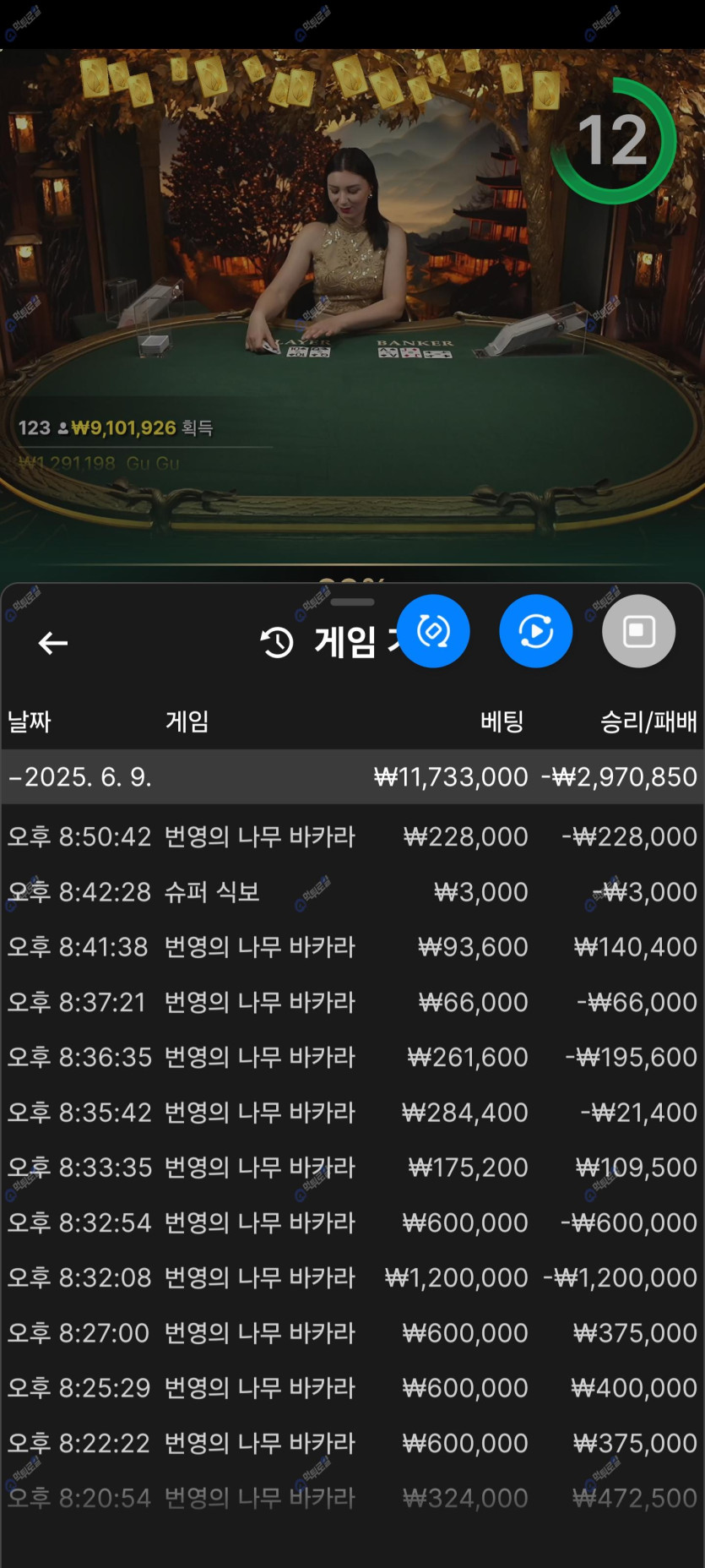
Task: Tap the gray stop floating button
Action: (638, 631)
